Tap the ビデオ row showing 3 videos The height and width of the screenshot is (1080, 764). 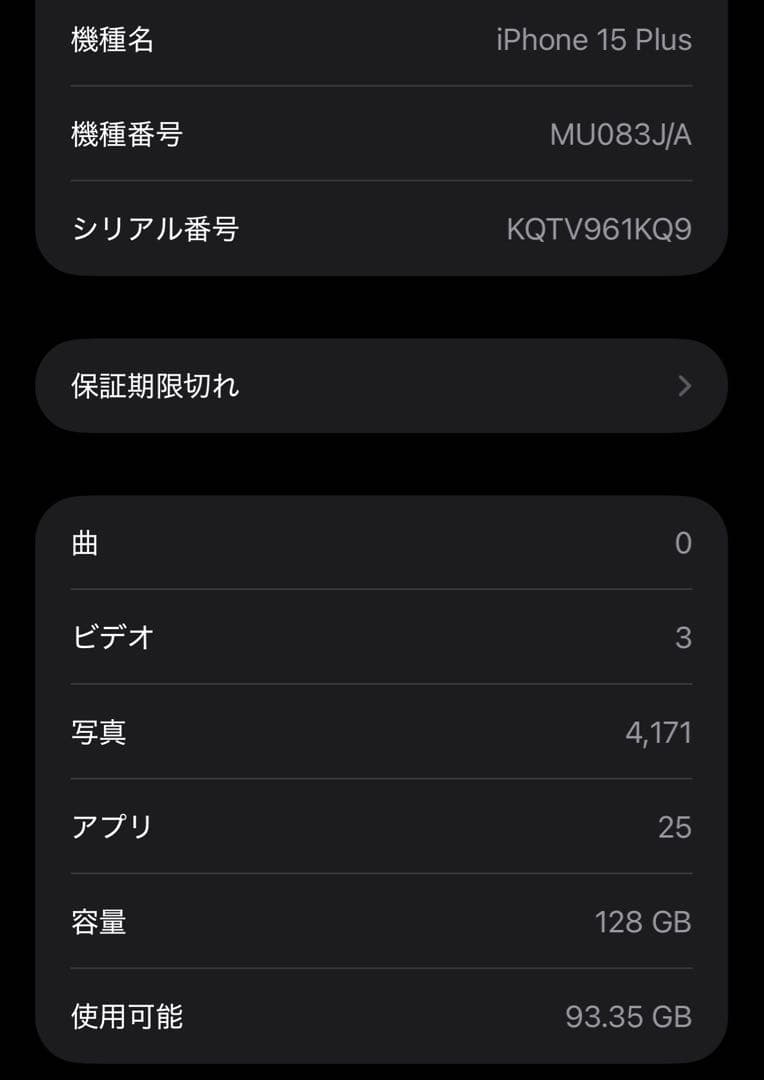(x=380, y=637)
